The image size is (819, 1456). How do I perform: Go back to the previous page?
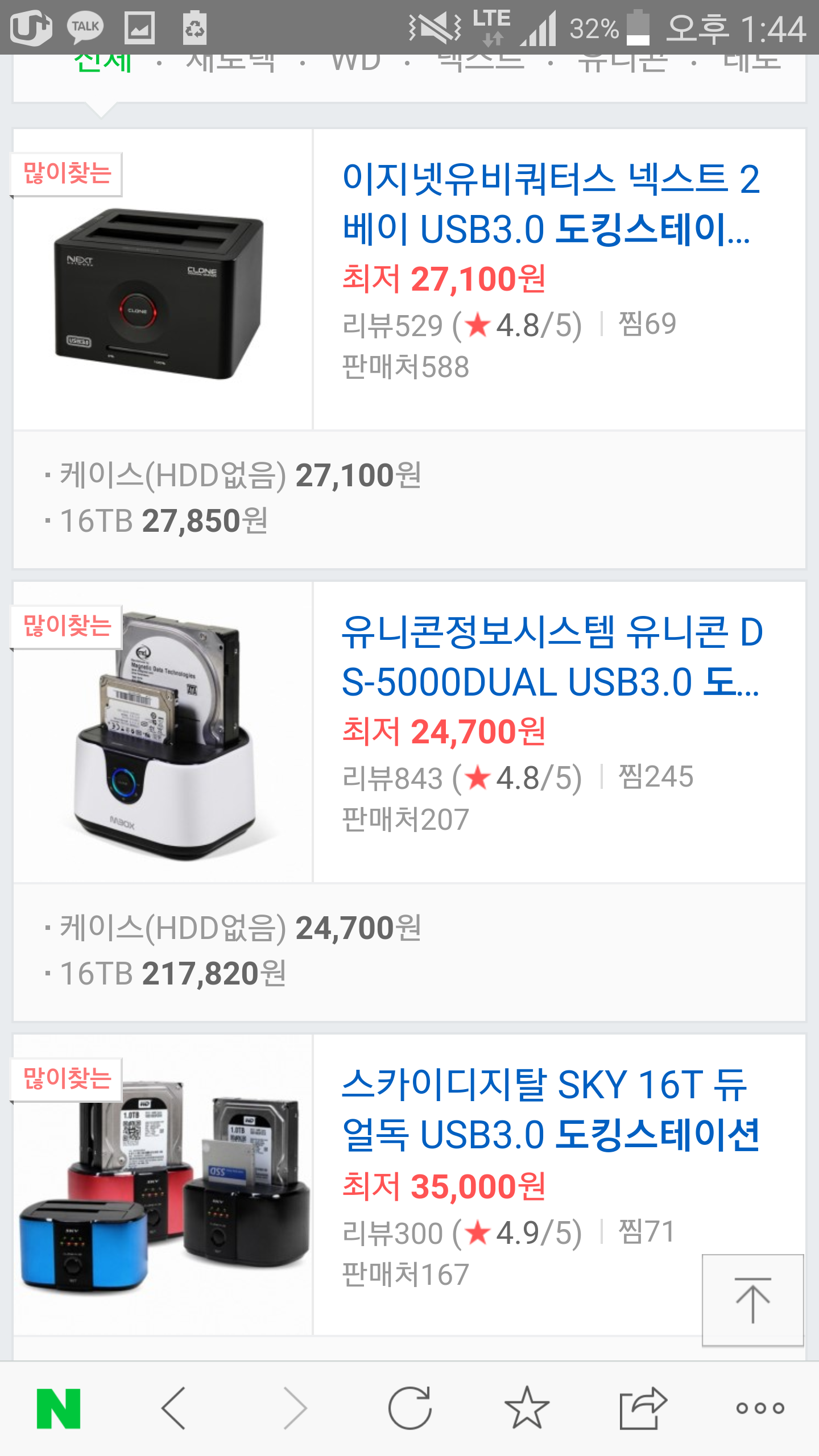[x=174, y=1409]
